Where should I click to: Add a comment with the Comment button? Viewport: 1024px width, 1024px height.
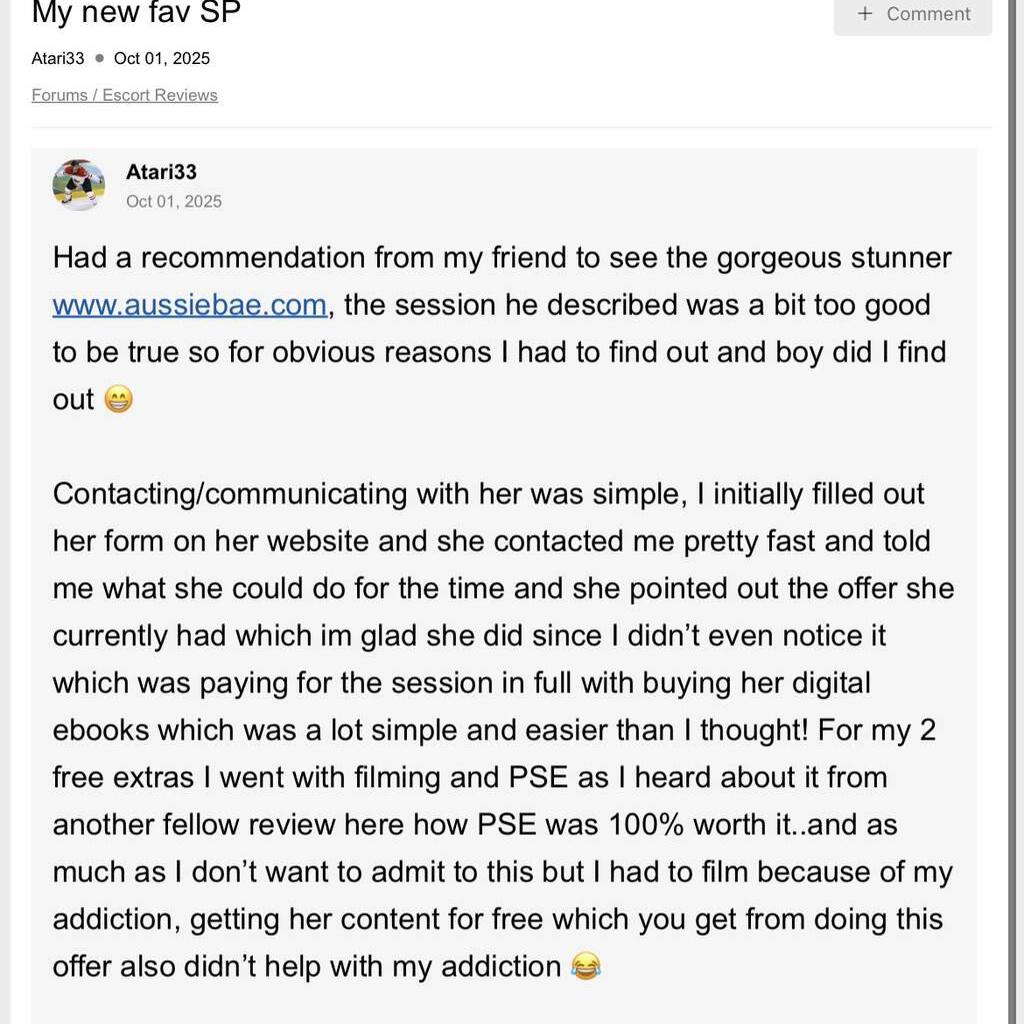[913, 14]
